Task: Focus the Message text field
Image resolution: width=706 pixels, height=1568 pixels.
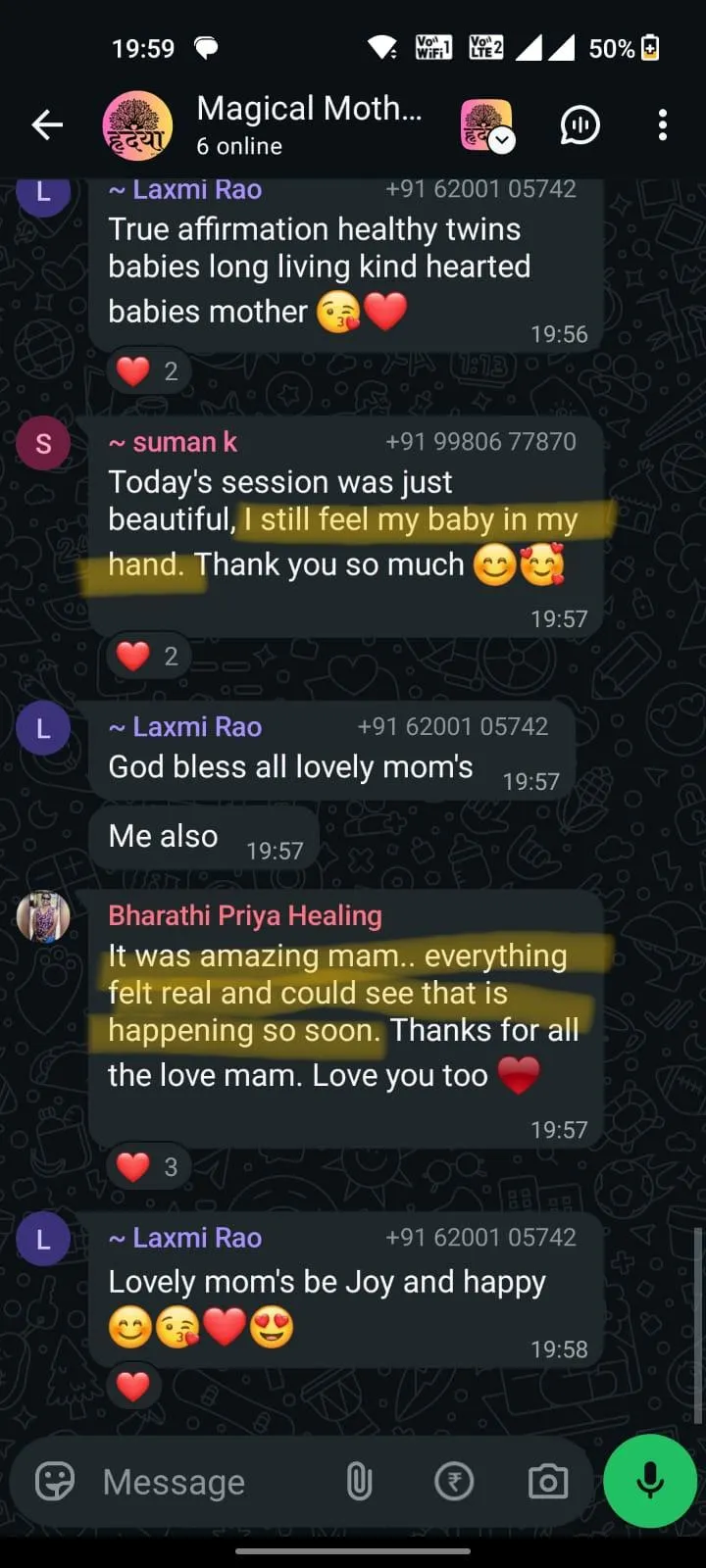Action: (216, 1482)
